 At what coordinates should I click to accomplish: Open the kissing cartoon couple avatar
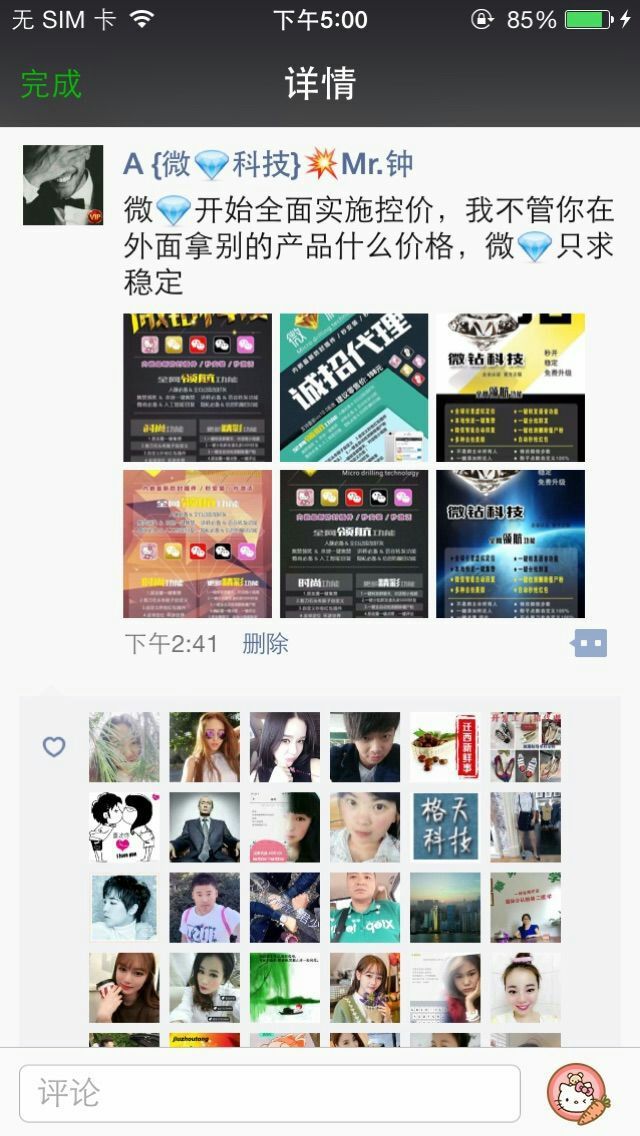[x=124, y=827]
